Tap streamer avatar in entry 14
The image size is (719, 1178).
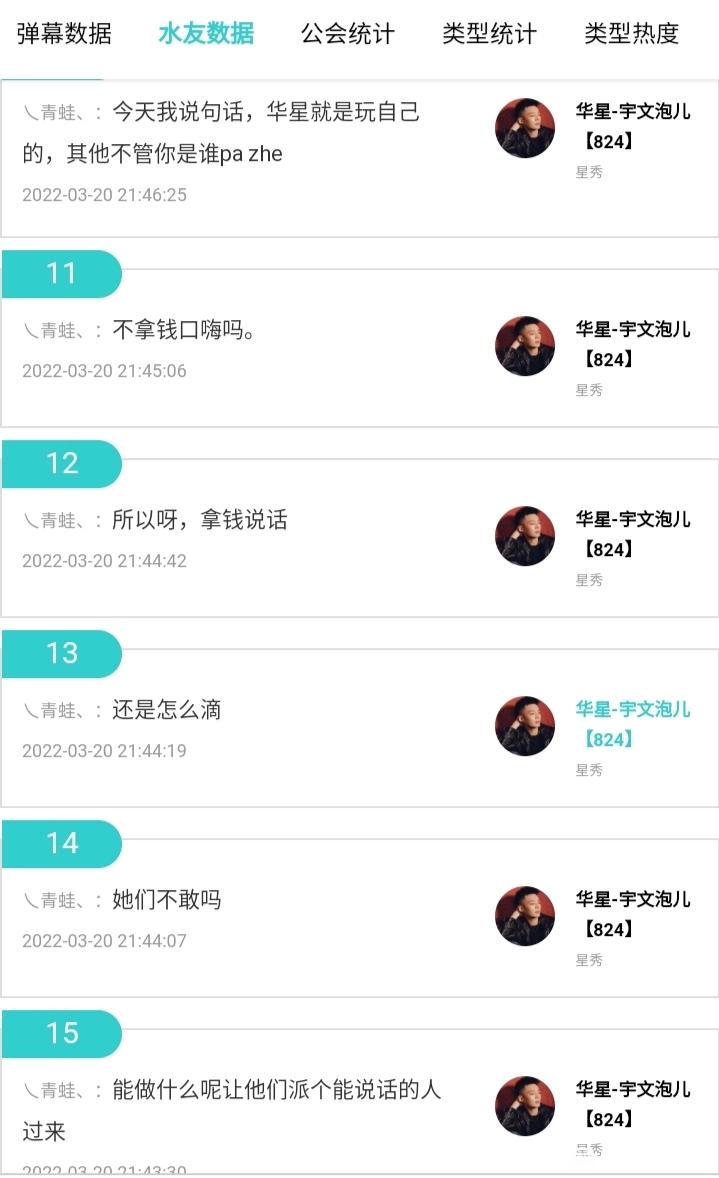(525, 916)
